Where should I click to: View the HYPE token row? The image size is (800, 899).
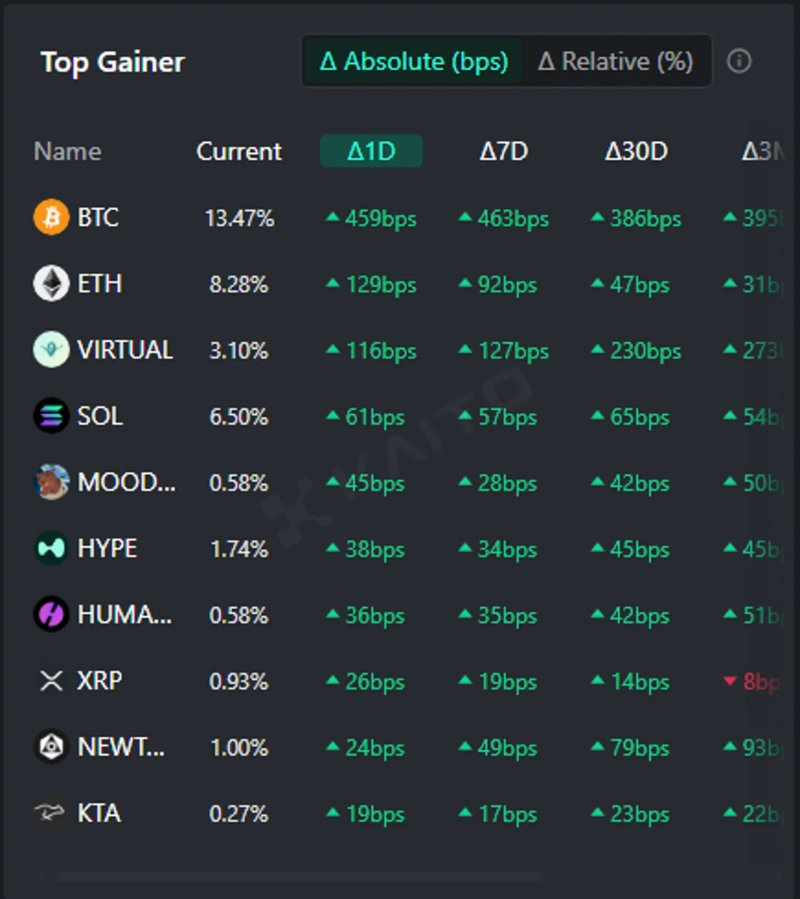(x=107, y=549)
